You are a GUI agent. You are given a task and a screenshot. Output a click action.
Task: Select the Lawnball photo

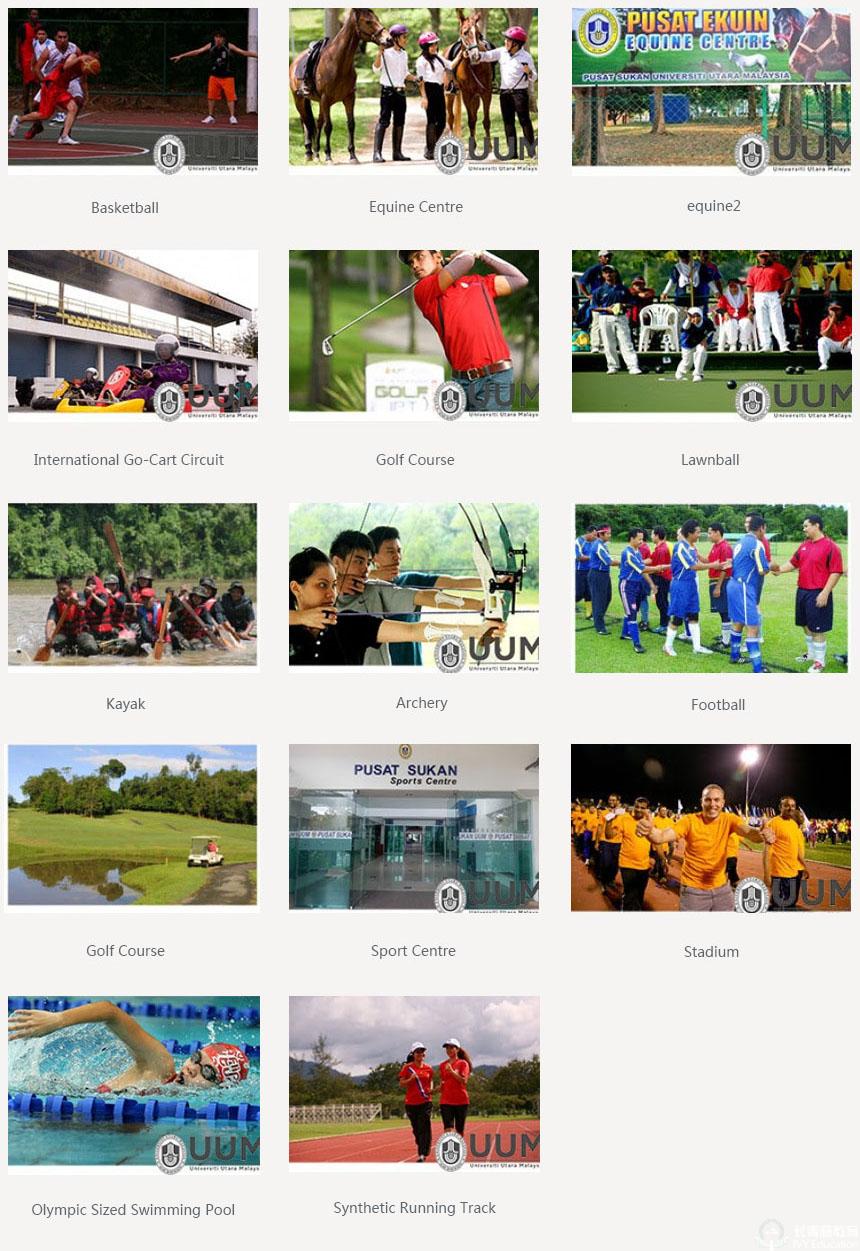[711, 333]
